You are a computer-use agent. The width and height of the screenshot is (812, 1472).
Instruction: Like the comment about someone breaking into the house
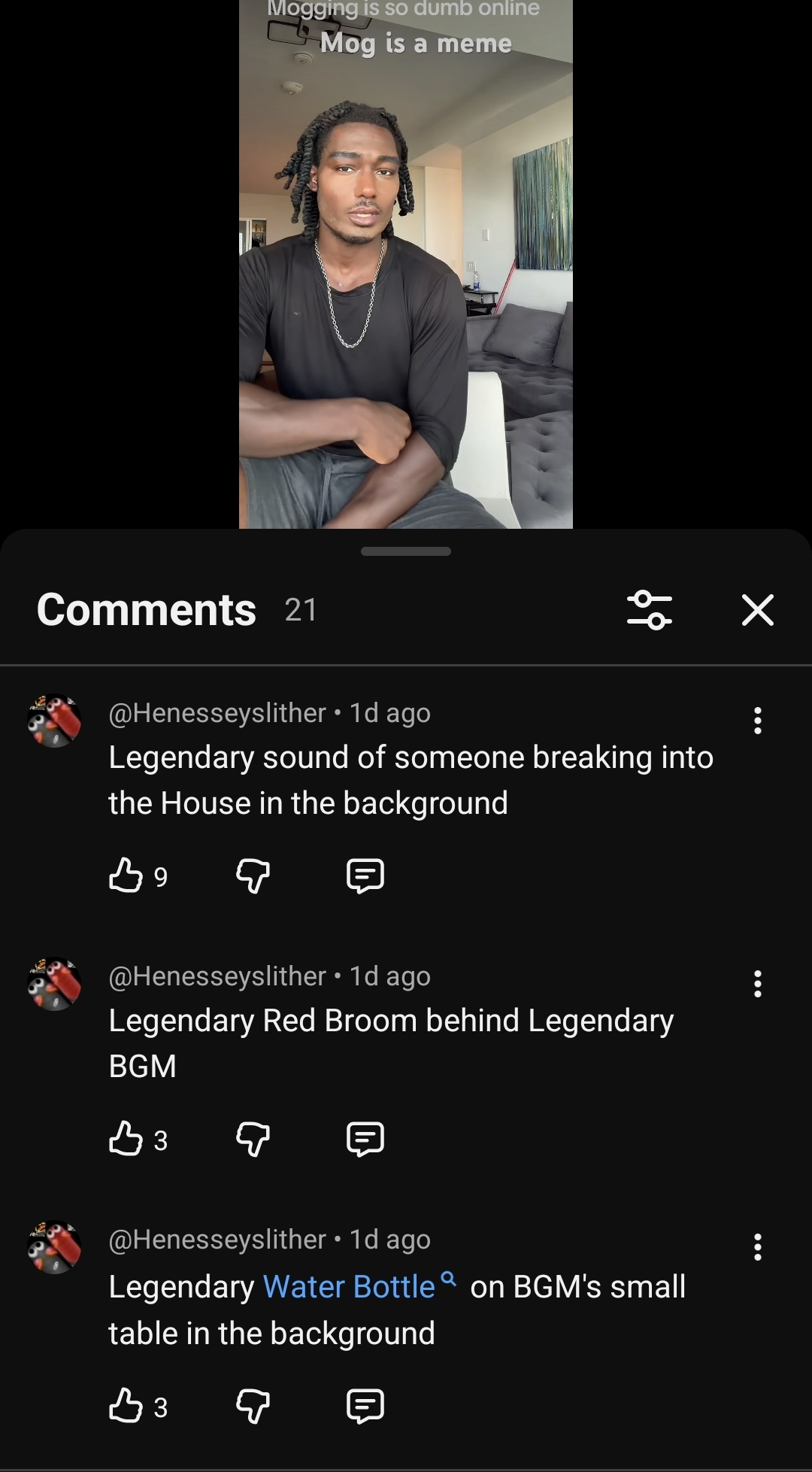[126, 876]
